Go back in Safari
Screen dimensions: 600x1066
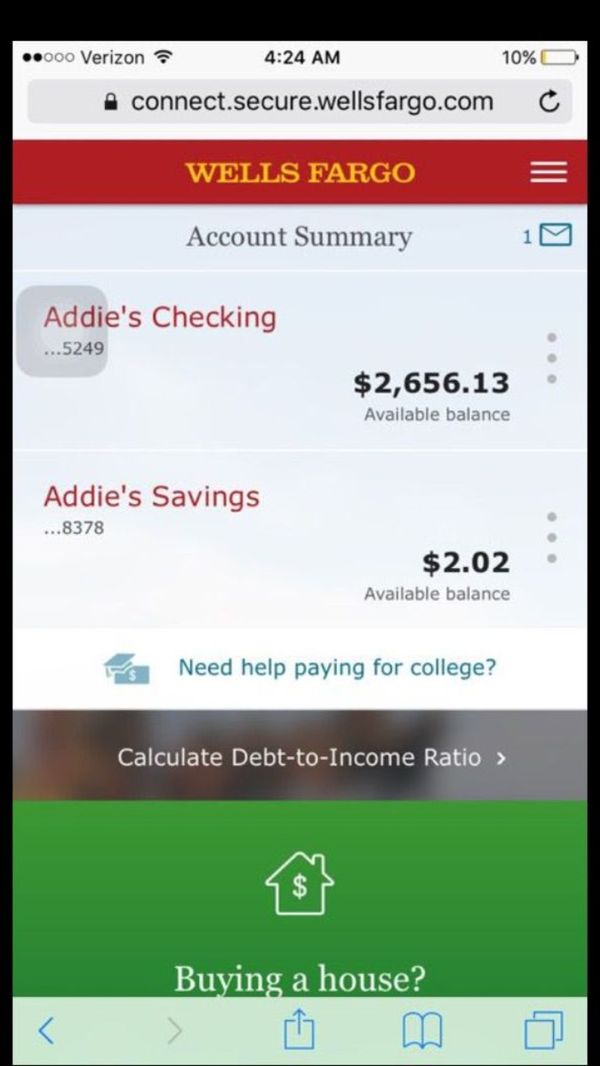click(x=46, y=1031)
